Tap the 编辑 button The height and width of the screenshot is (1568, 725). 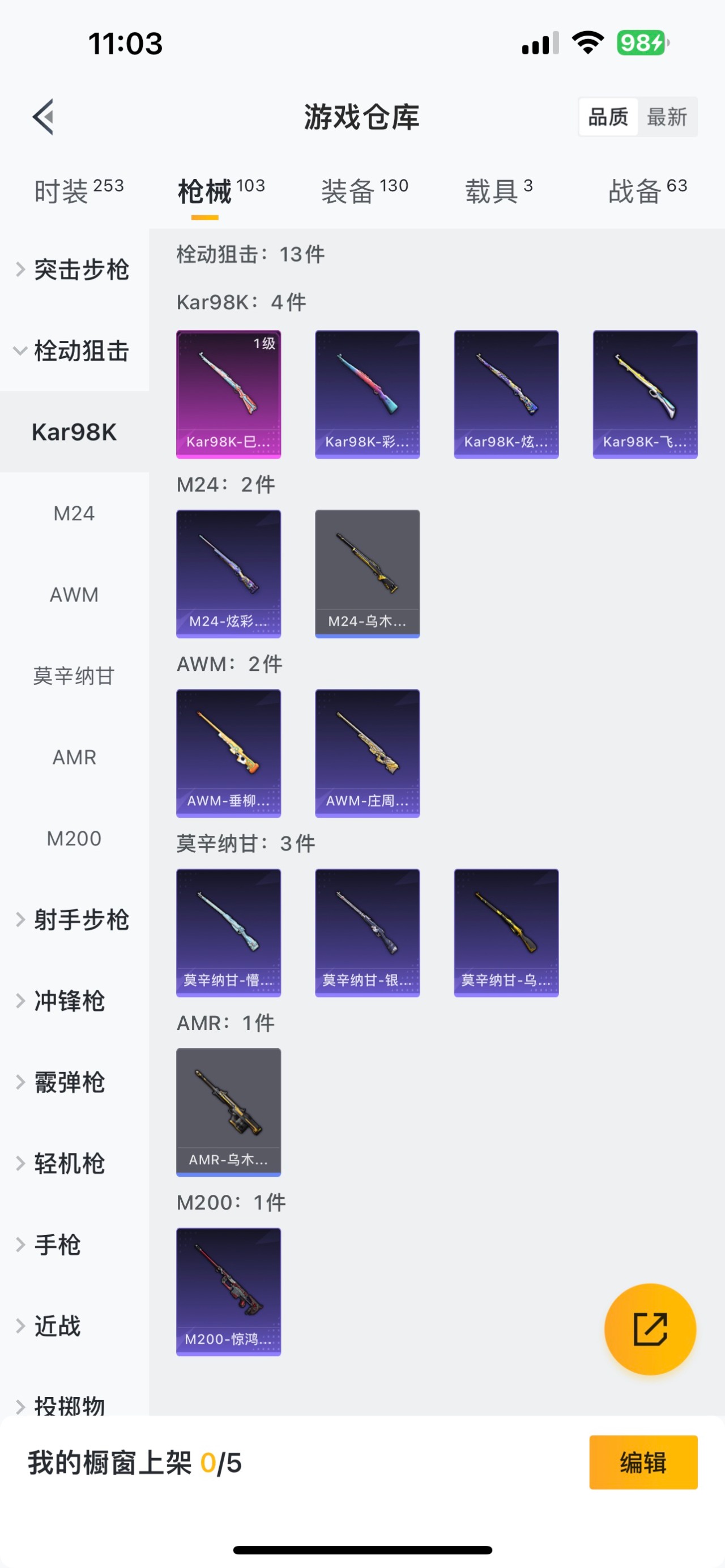(643, 1462)
